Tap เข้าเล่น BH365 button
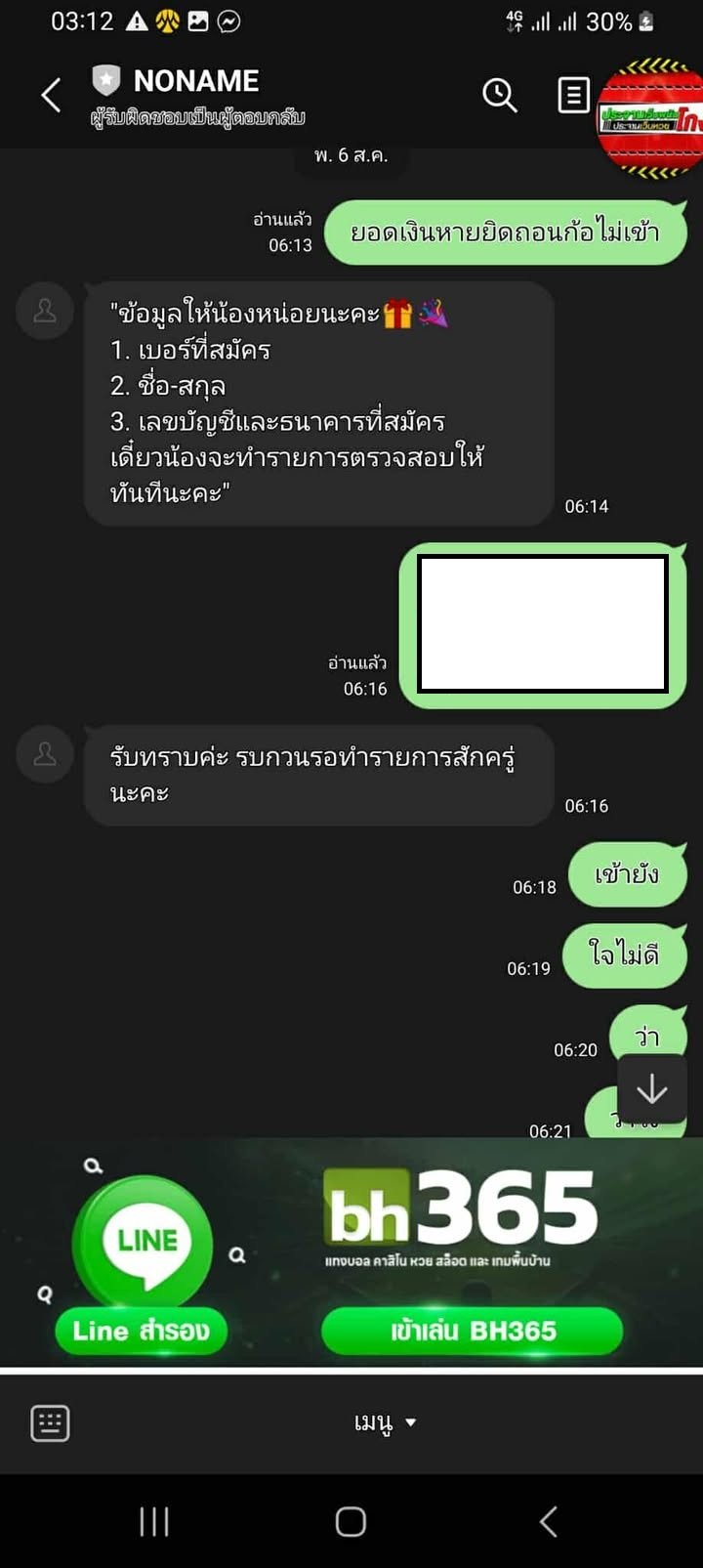Image resolution: width=703 pixels, height=1568 pixels. [x=472, y=1331]
